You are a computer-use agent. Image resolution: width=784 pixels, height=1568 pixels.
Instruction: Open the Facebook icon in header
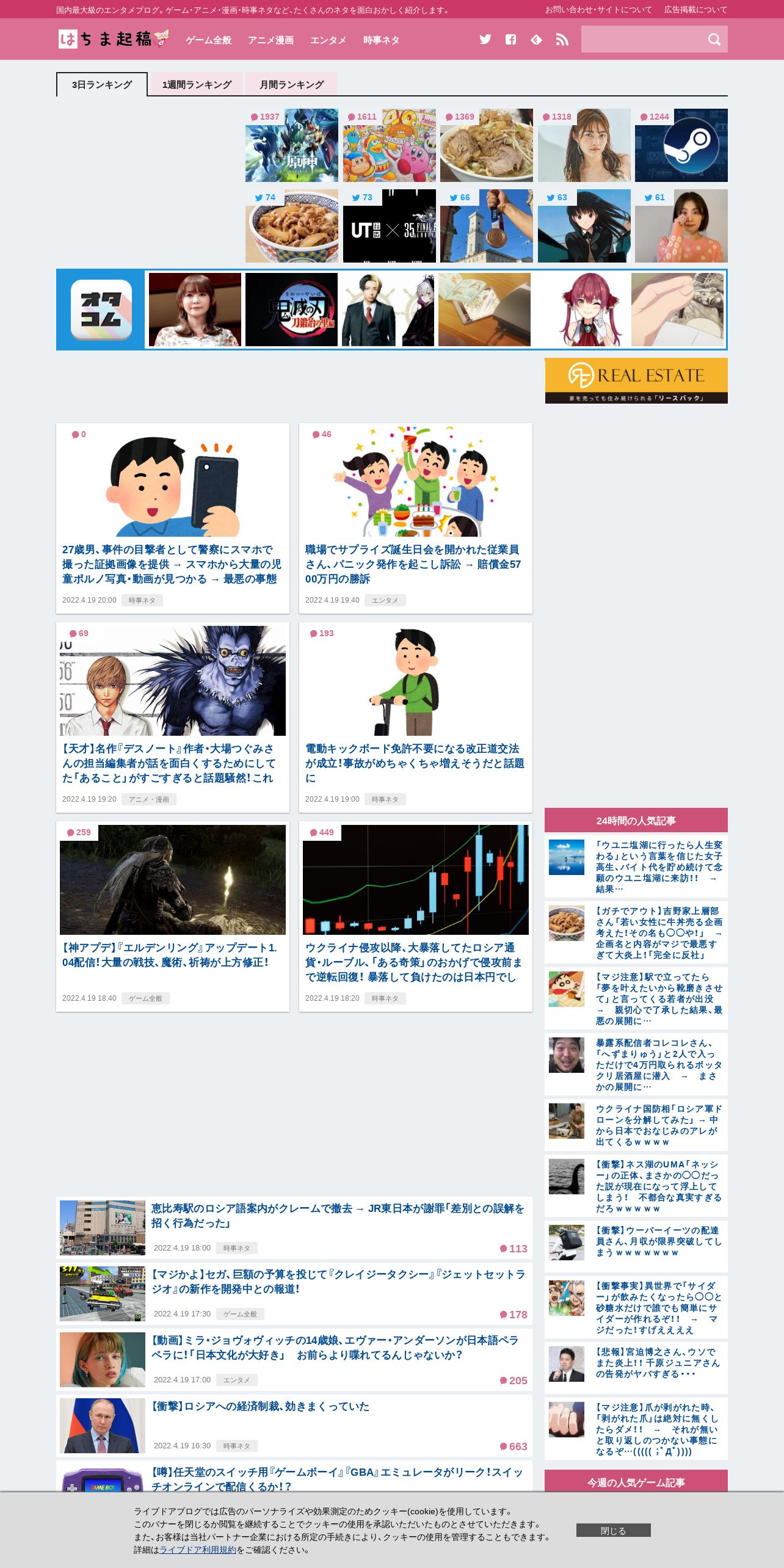click(511, 40)
